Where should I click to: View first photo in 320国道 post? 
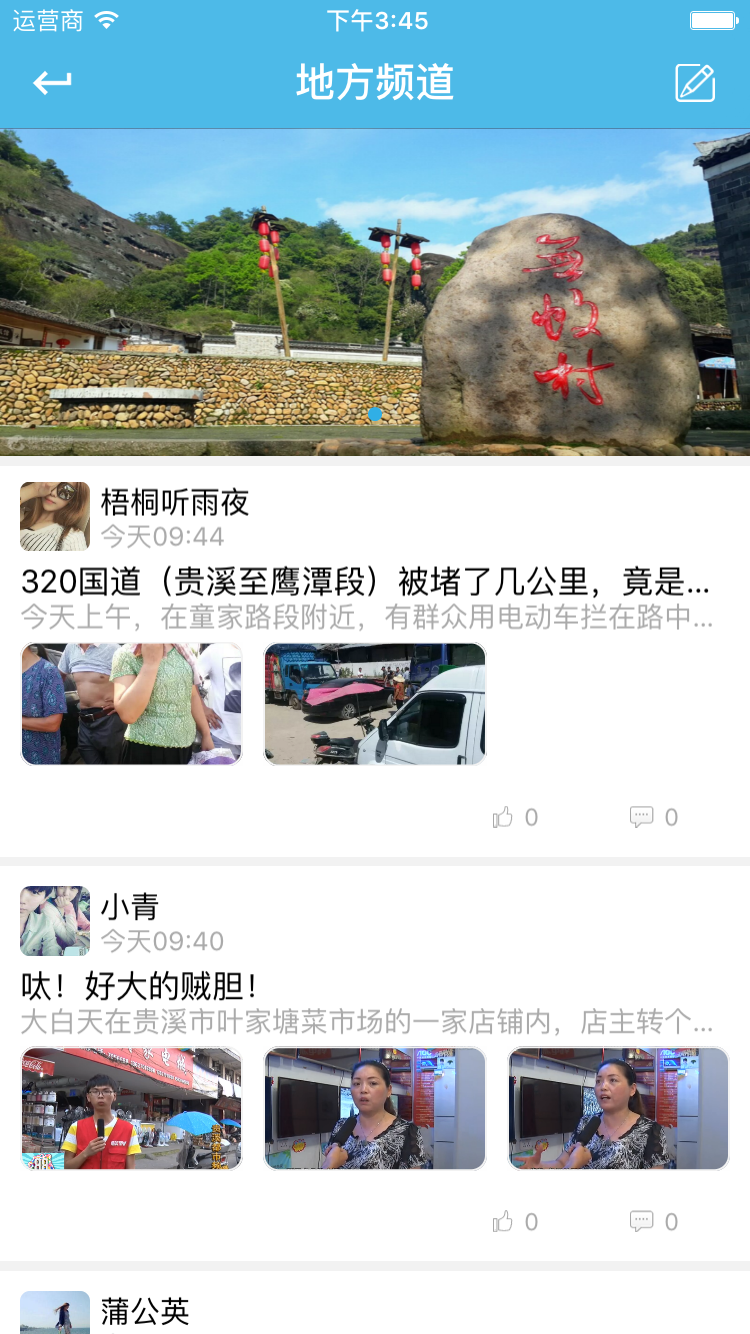pyautogui.click(x=132, y=704)
